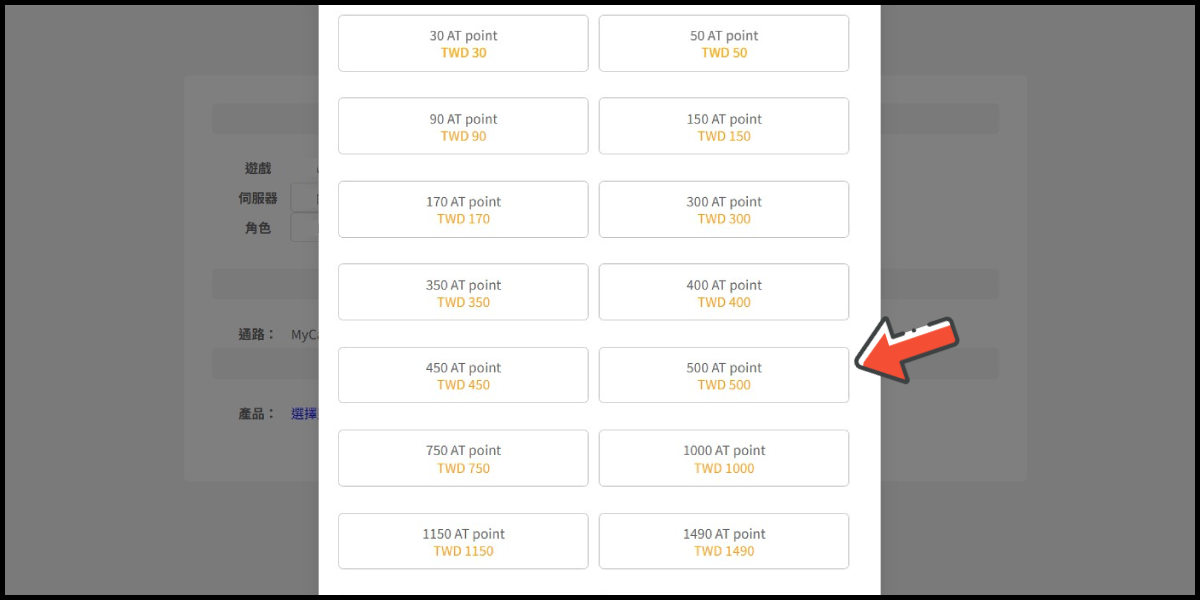
Task: Pick the 90 AT point option
Action: (463, 127)
